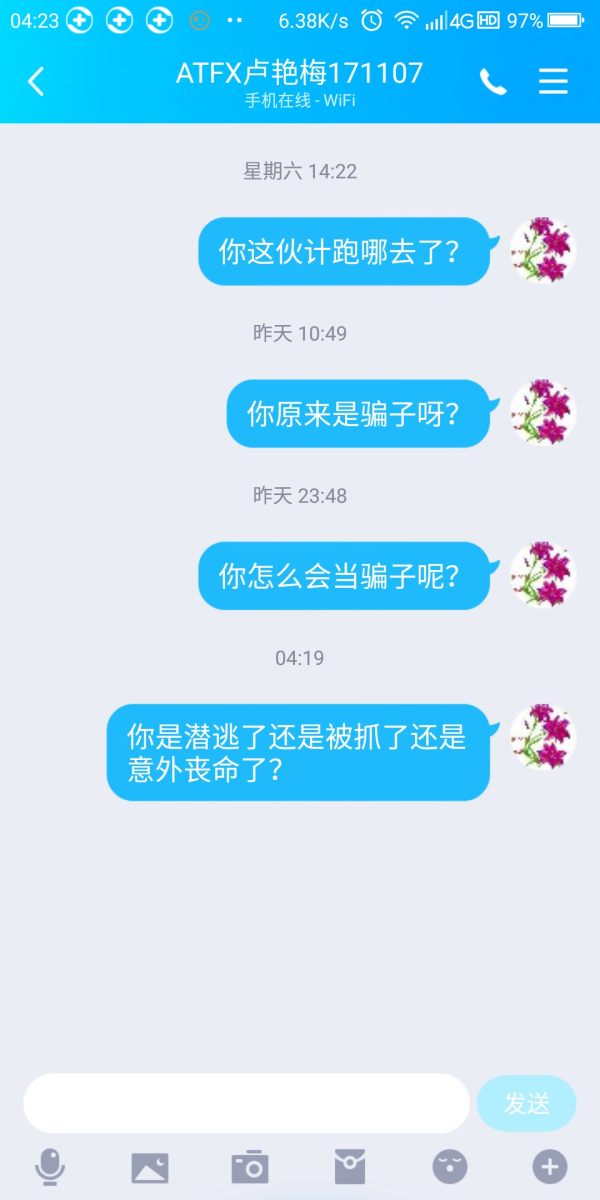This screenshot has height=1200, width=600.
Task: Tap the message input field
Action: (x=246, y=1103)
